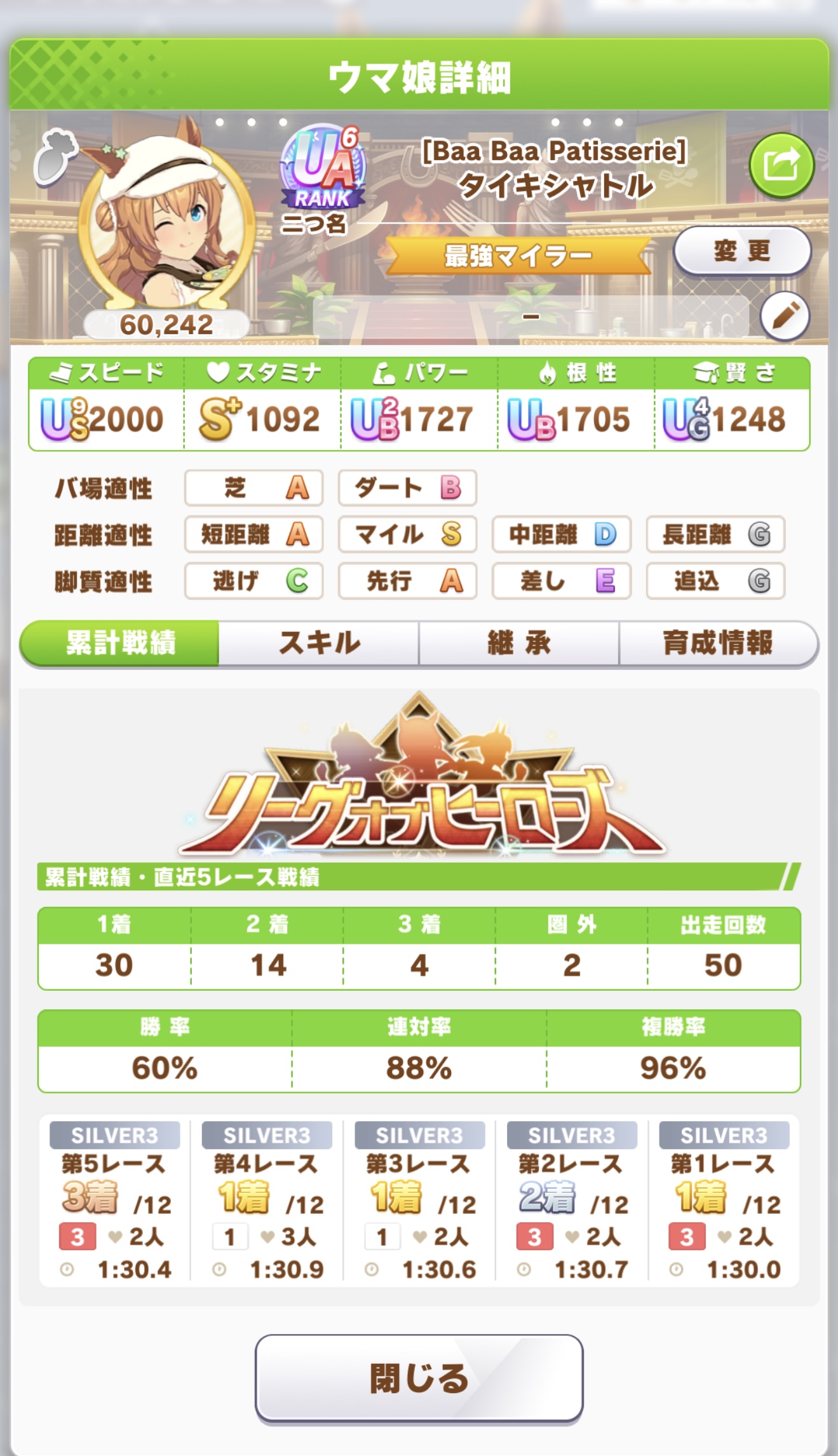Select the 累計戦績 tab
The image size is (838, 1456).
tap(120, 643)
